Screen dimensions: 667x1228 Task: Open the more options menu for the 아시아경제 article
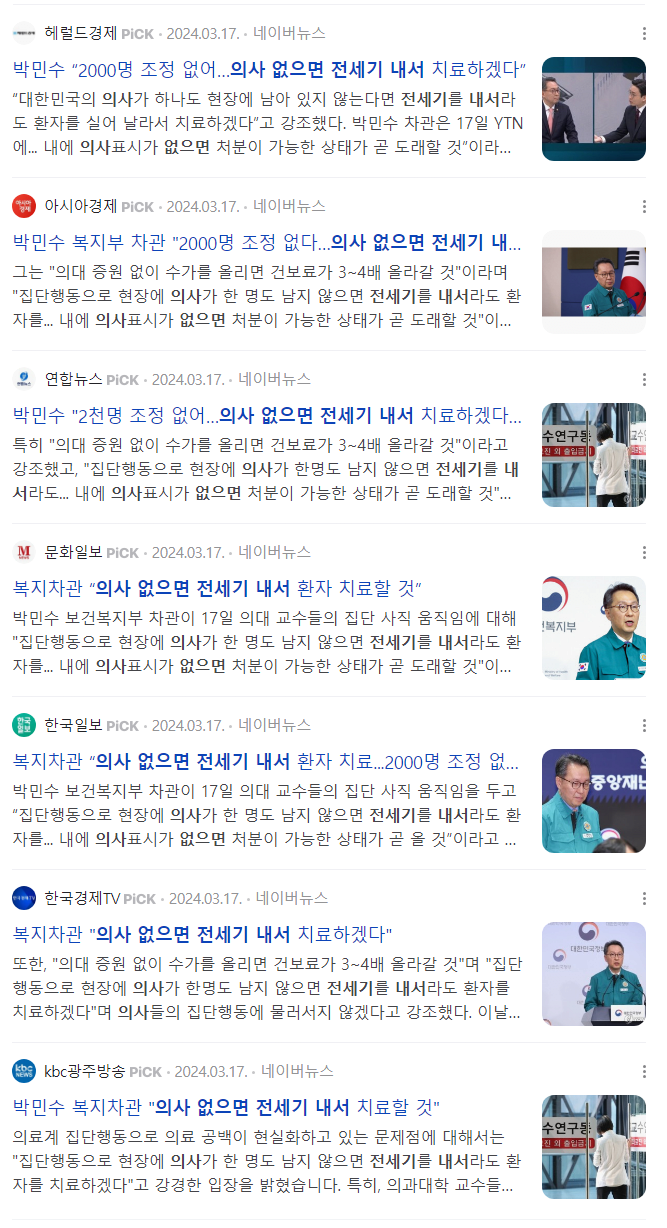pos(644,207)
